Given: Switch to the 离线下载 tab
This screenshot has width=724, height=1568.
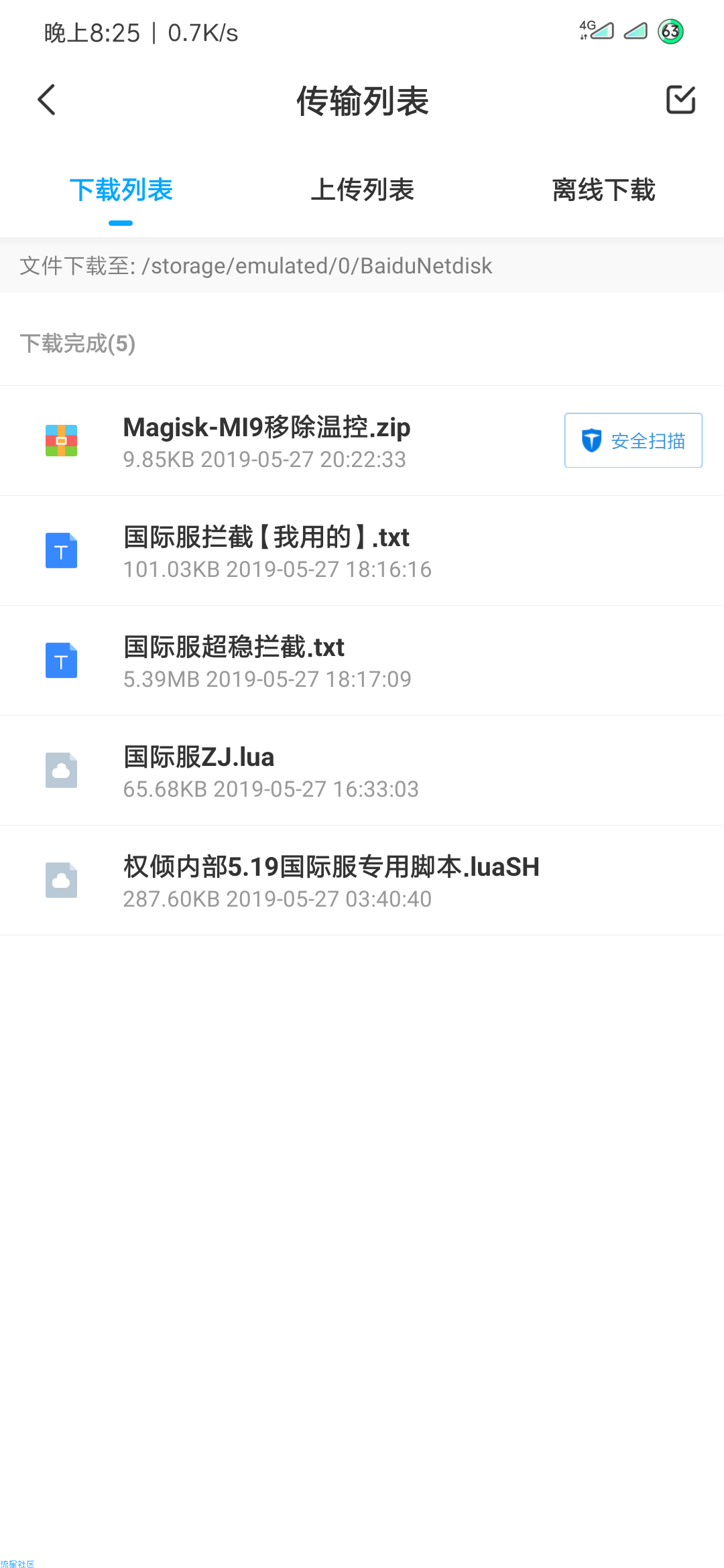Looking at the screenshot, I should (x=603, y=190).
